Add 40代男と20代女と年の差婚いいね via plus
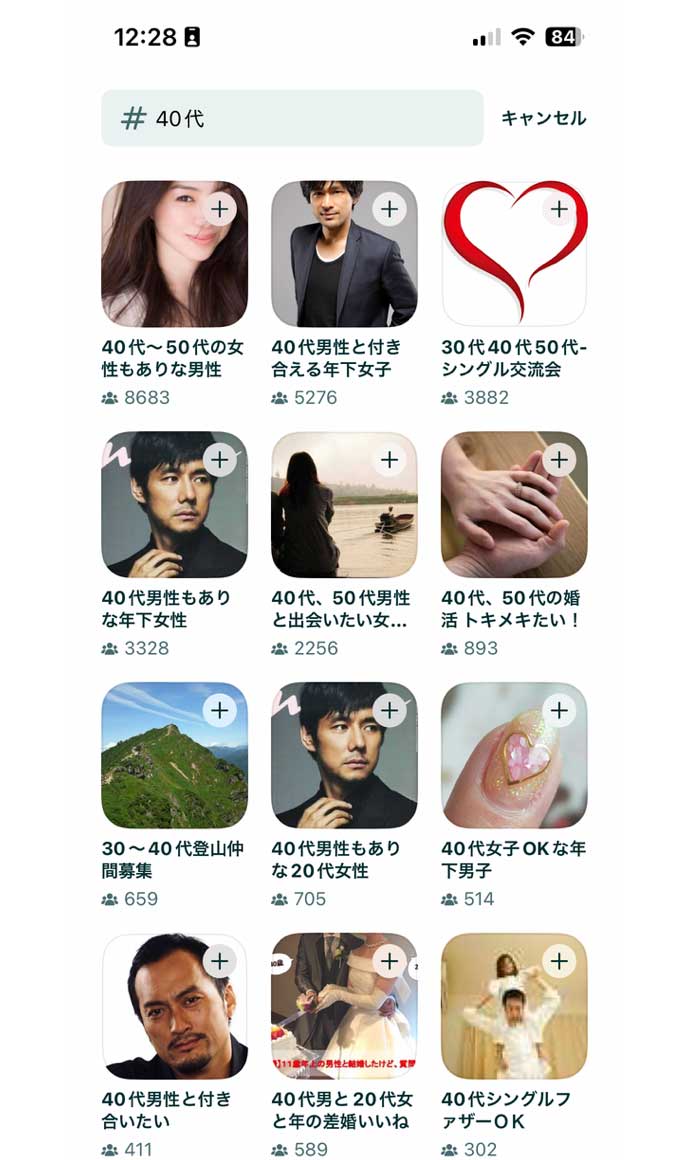This screenshot has height=1160, width=690. click(389, 962)
